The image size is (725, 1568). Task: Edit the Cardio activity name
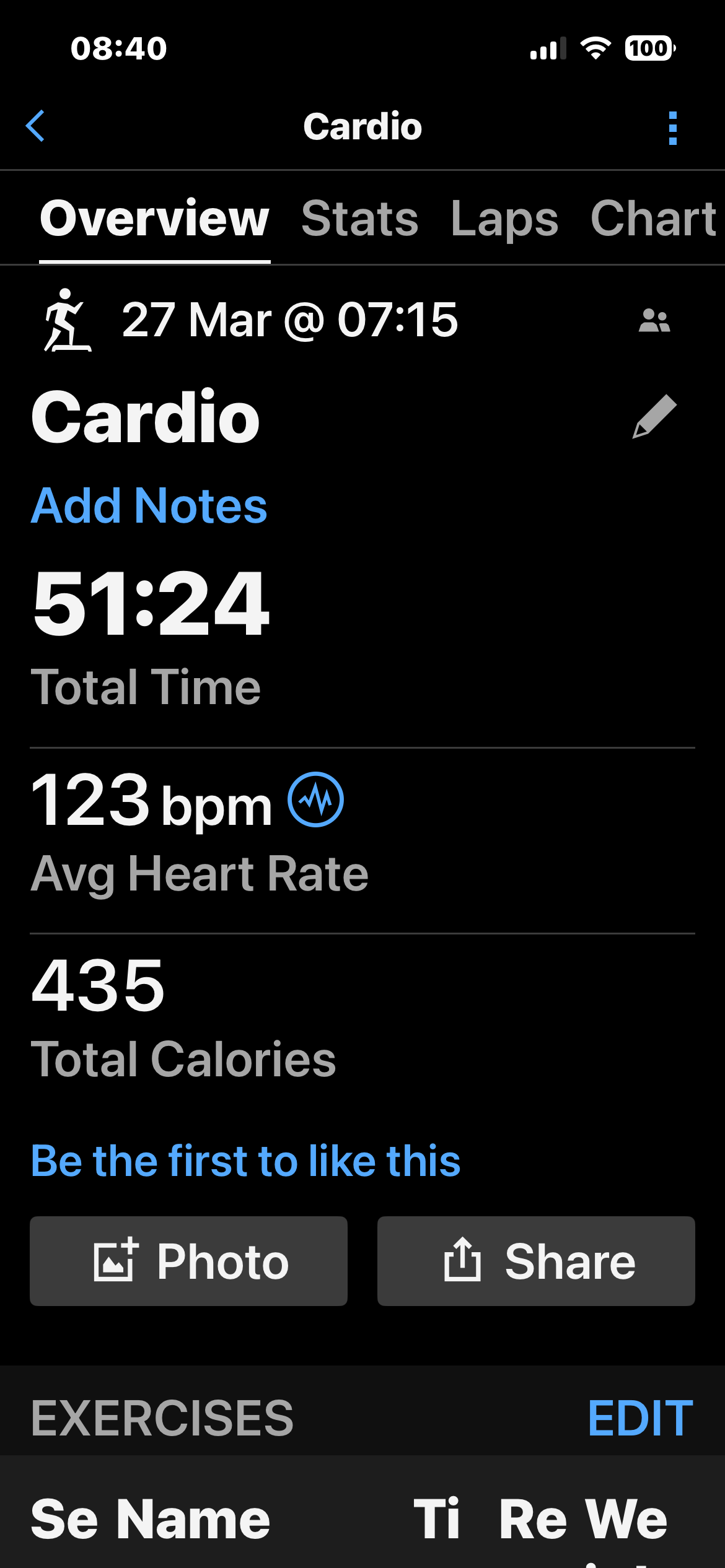click(x=654, y=417)
